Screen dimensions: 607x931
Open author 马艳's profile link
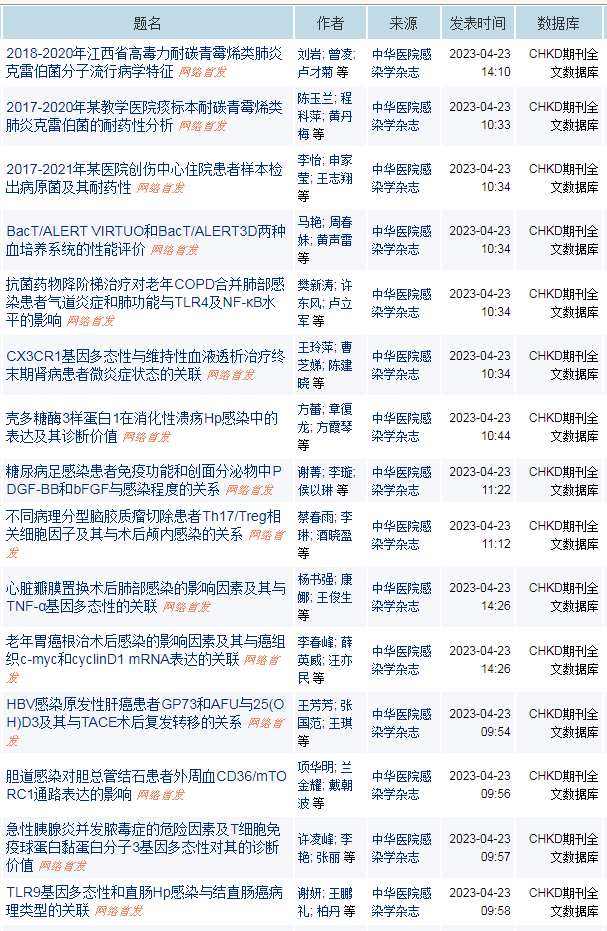[310, 222]
